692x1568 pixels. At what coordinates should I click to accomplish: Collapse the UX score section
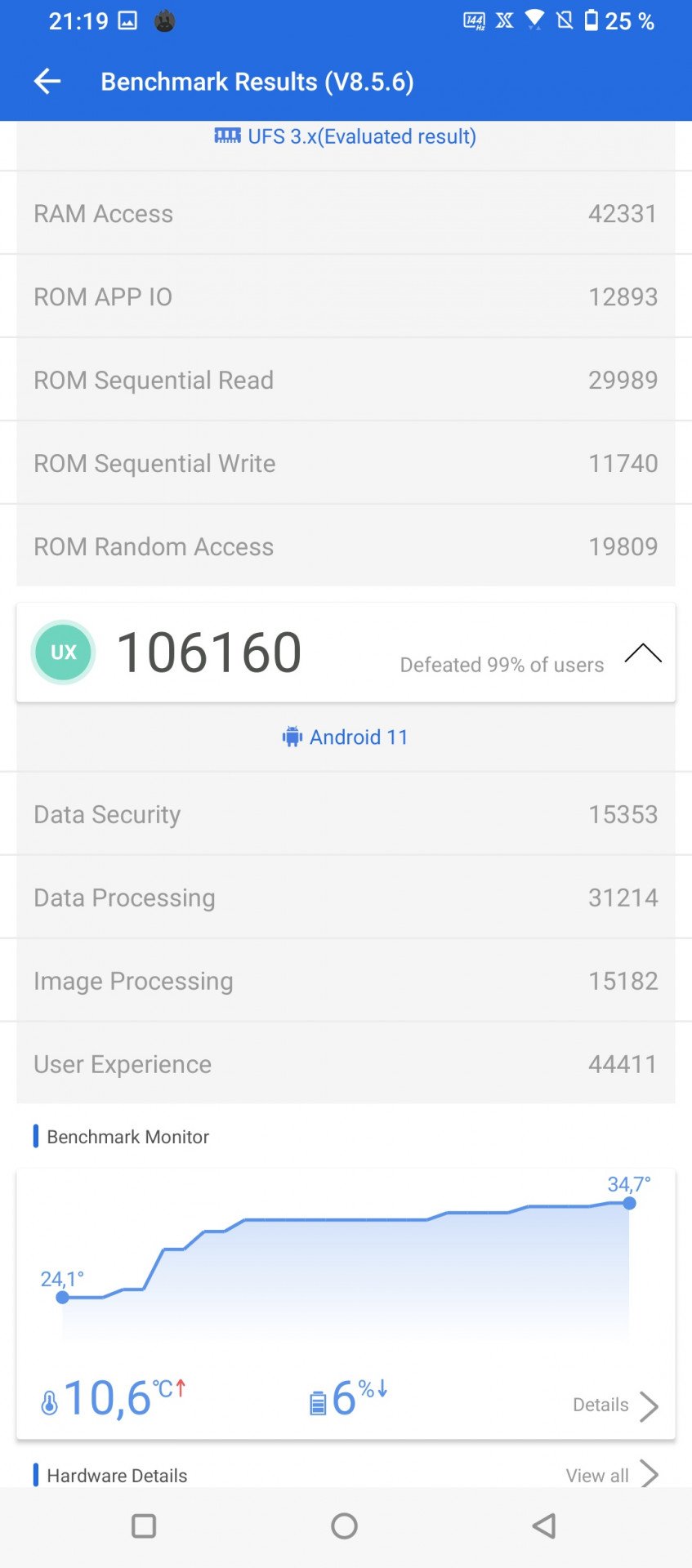click(x=643, y=653)
